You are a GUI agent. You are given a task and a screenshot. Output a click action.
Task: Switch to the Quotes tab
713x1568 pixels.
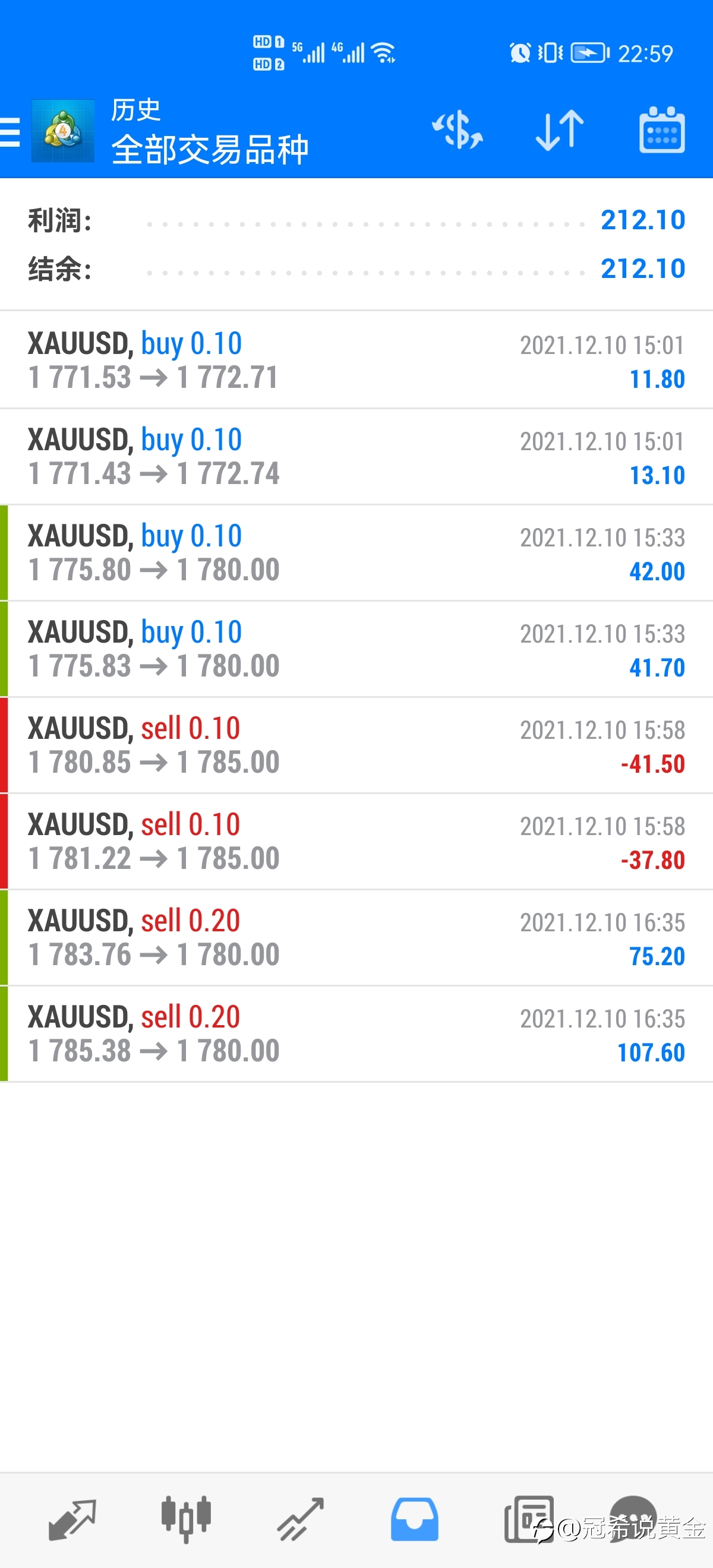click(72, 1519)
